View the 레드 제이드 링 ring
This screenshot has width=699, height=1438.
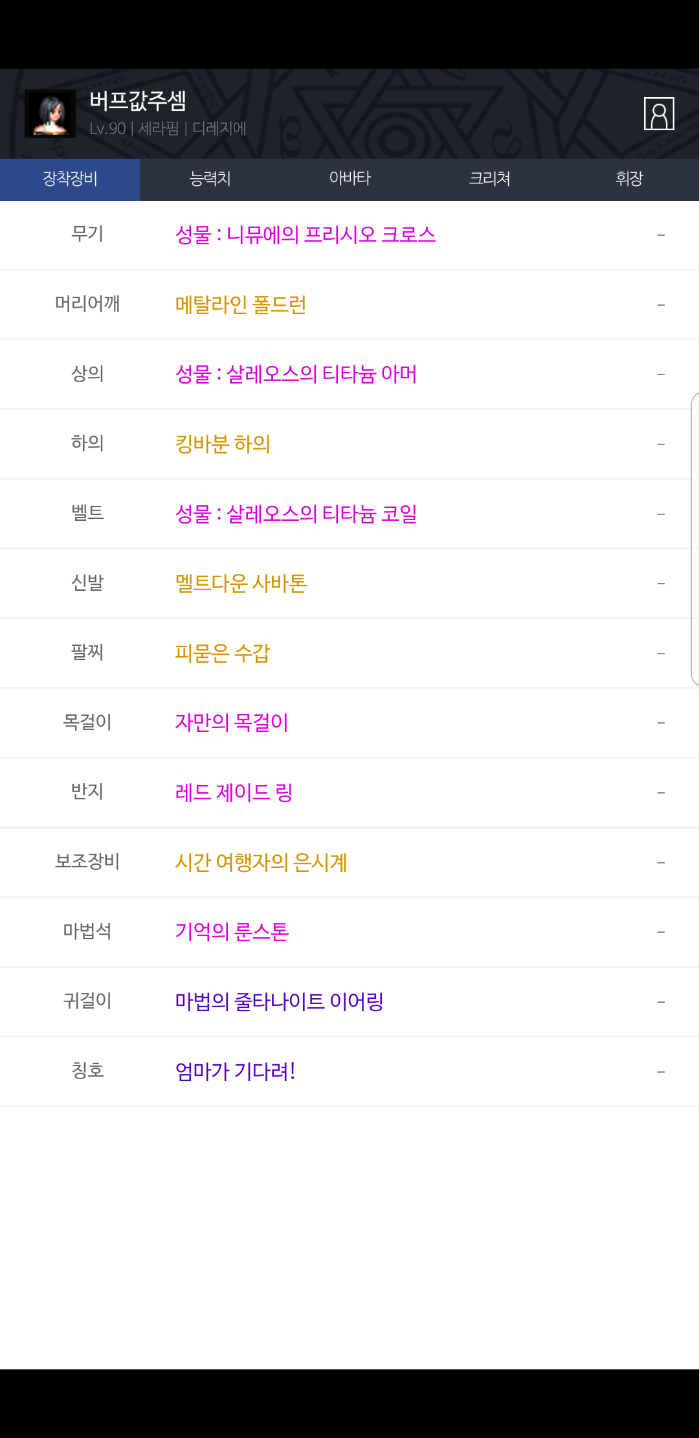[x=234, y=792]
